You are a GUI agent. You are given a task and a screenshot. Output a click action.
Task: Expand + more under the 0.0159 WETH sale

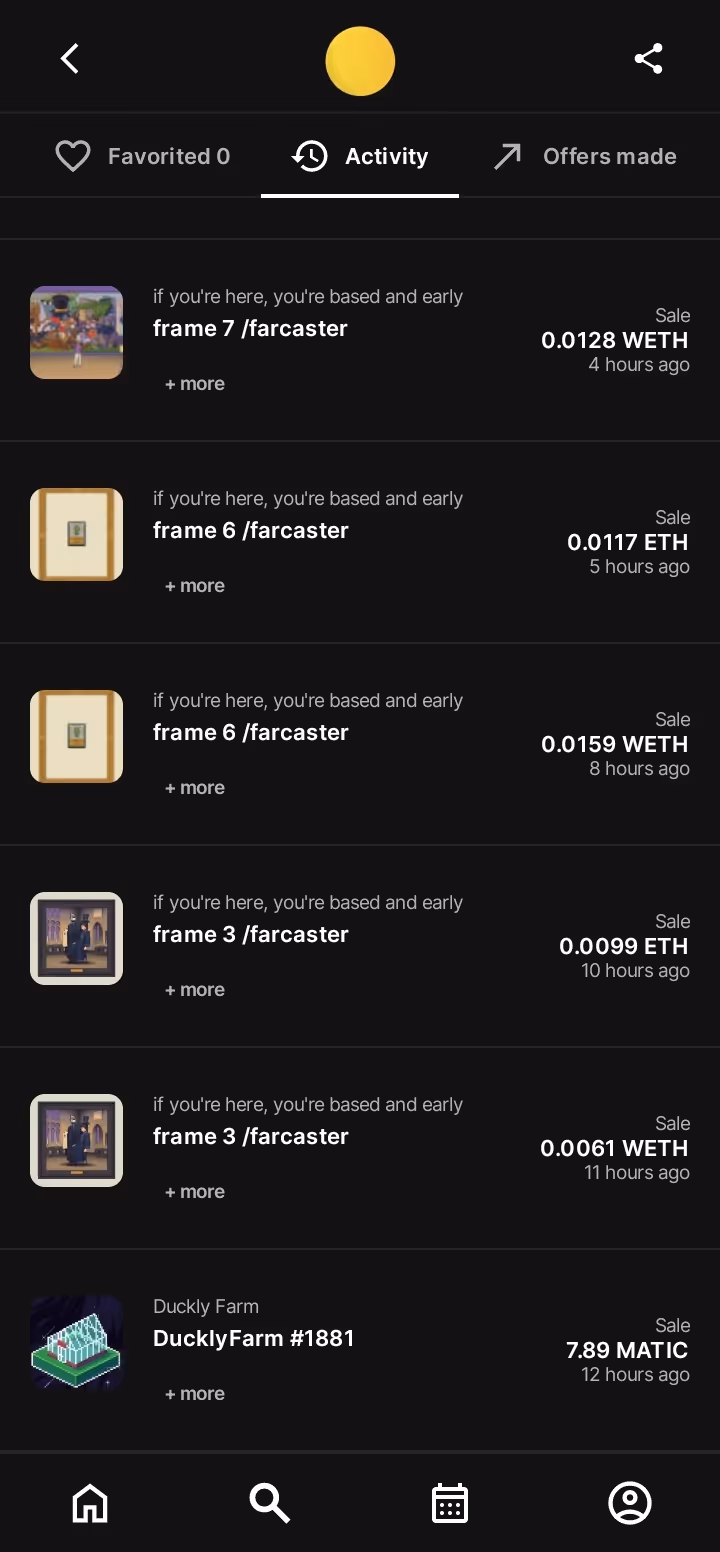(195, 788)
